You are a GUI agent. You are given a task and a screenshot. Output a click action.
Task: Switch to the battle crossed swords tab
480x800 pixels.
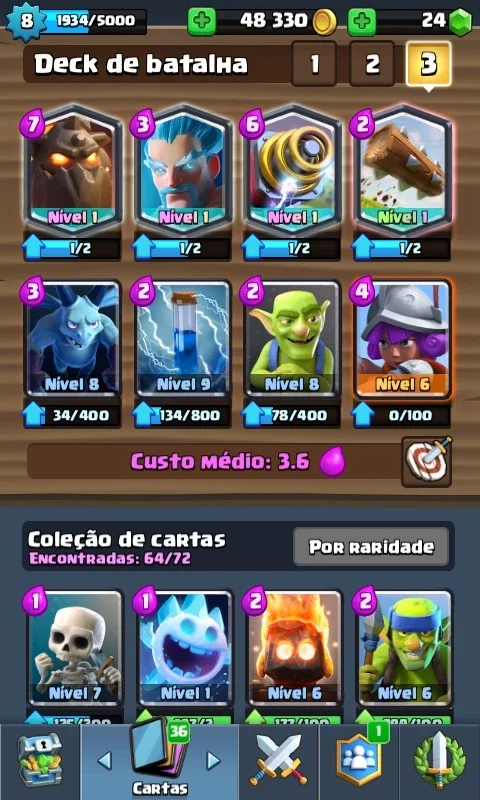(279, 761)
